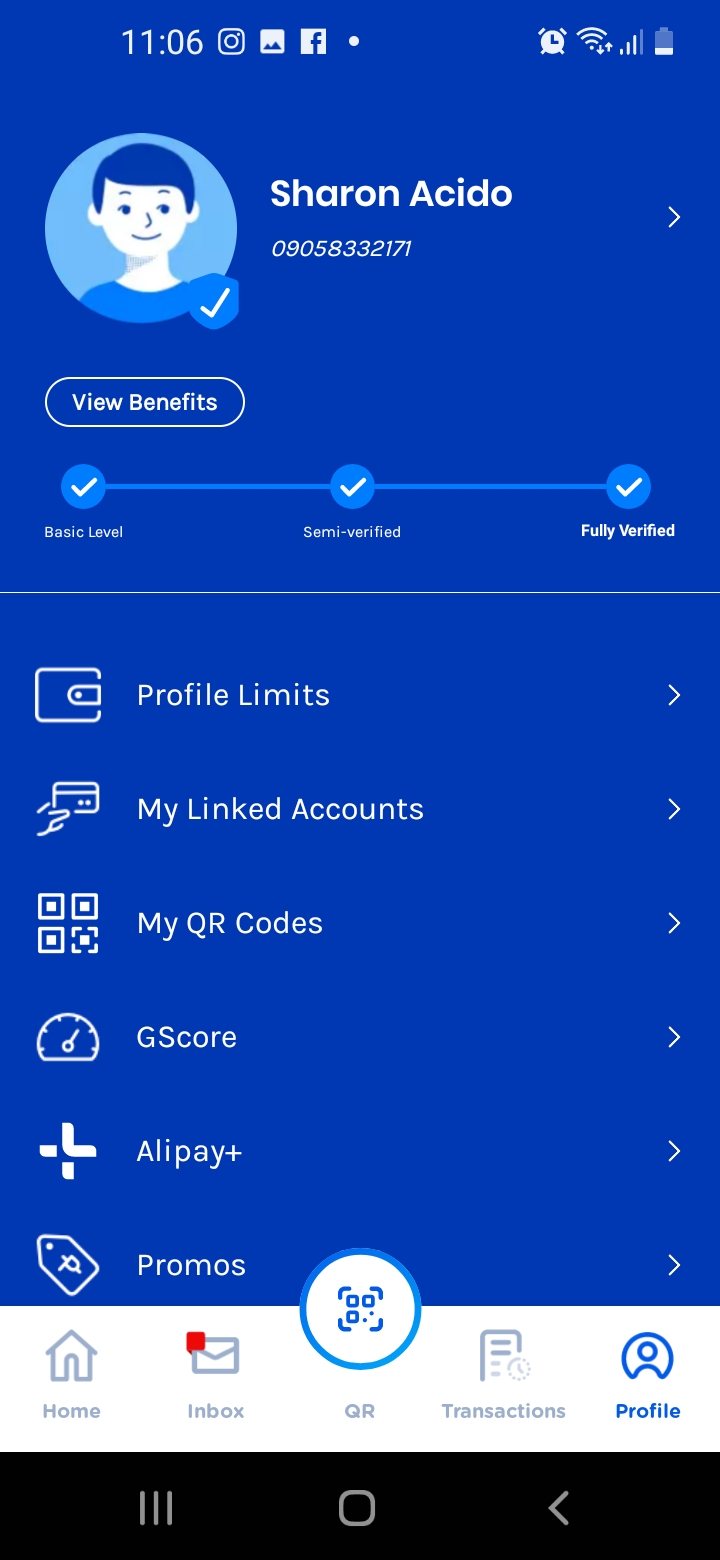Switch to the Transactions tab
720x1560 pixels.
(x=503, y=1376)
